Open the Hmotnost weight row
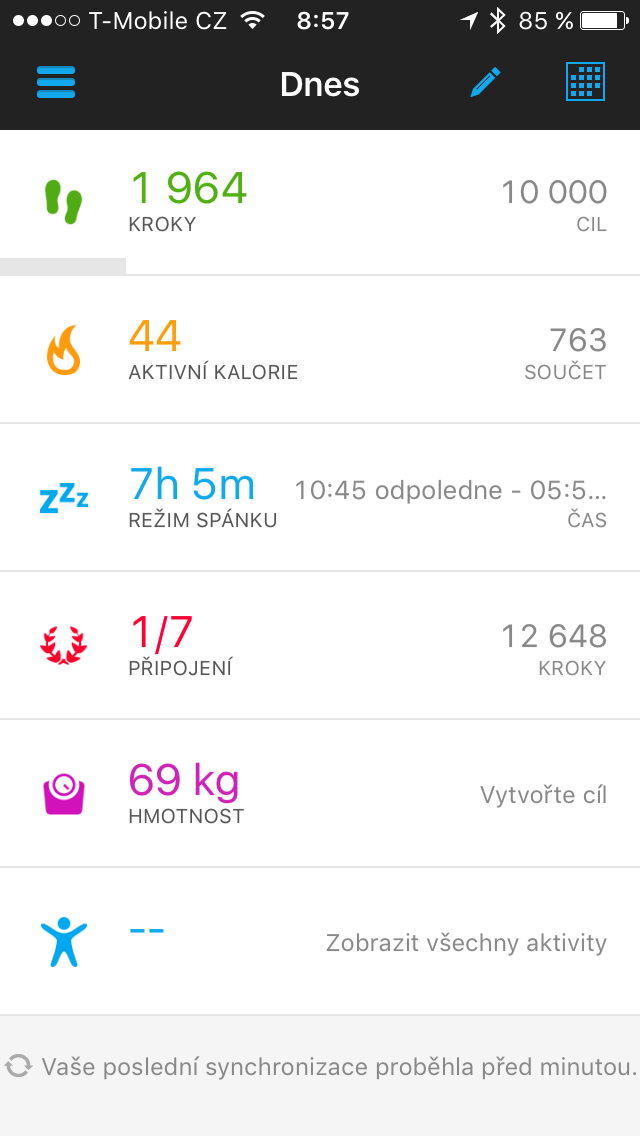 pyautogui.click(x=320, y=793)
